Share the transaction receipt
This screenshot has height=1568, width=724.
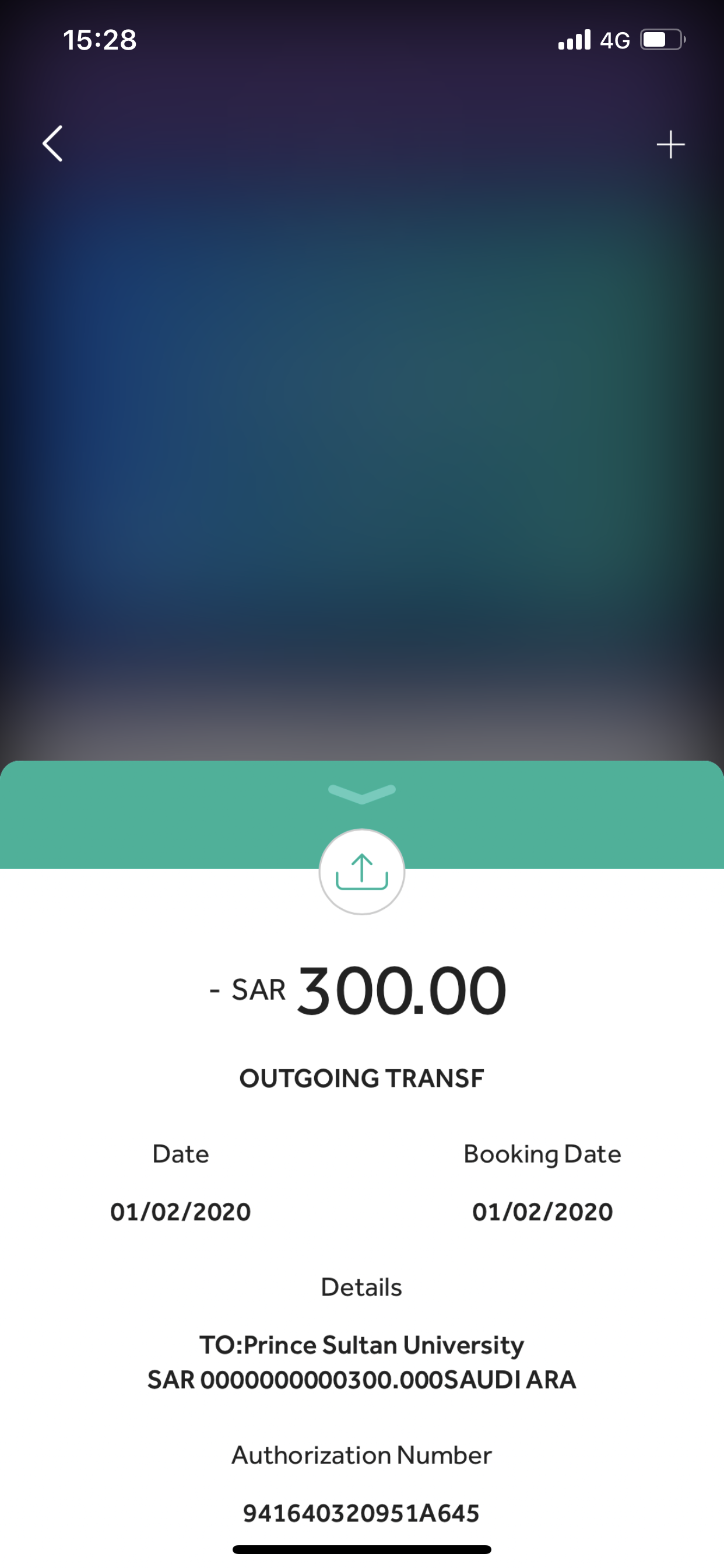click(x=362, y=871)
